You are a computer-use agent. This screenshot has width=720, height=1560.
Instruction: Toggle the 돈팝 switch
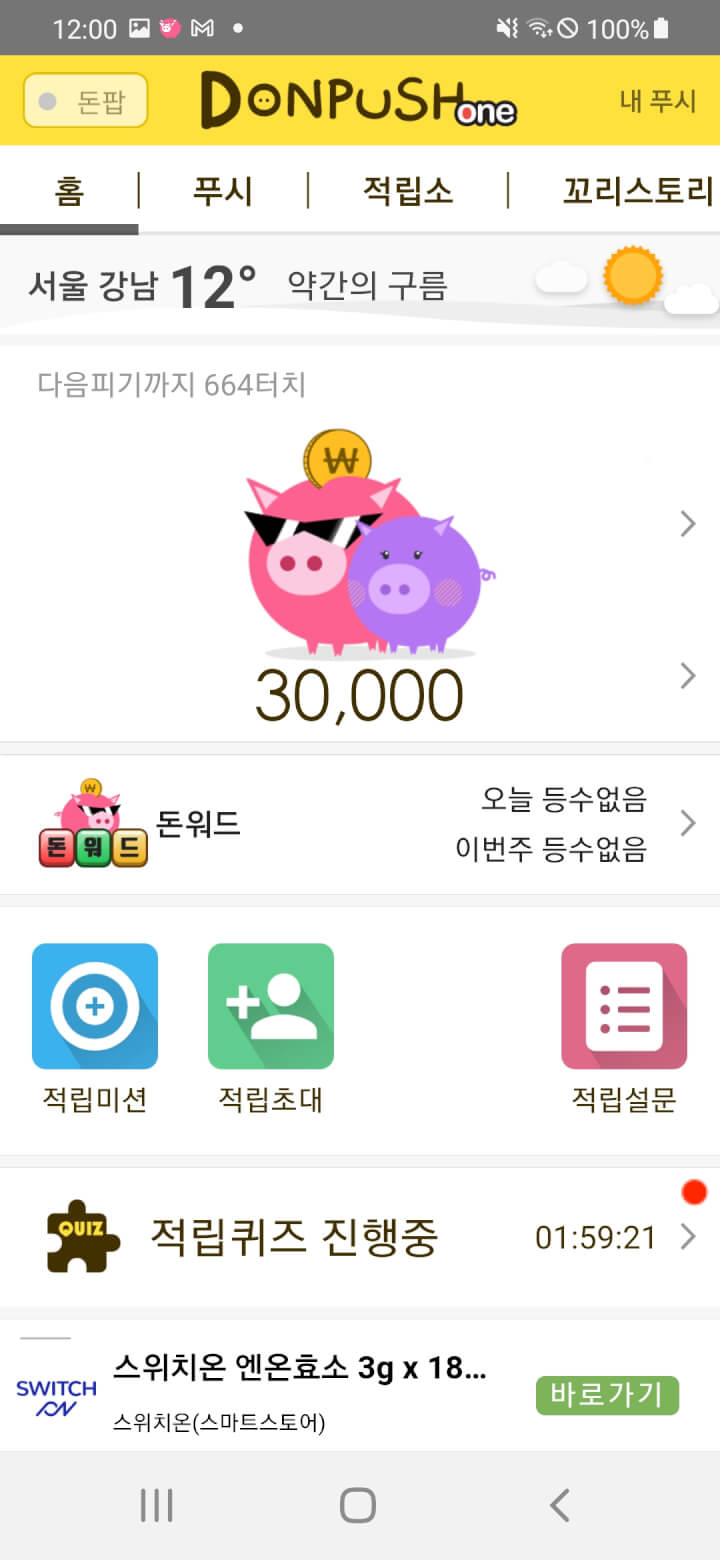pos(85,101)
